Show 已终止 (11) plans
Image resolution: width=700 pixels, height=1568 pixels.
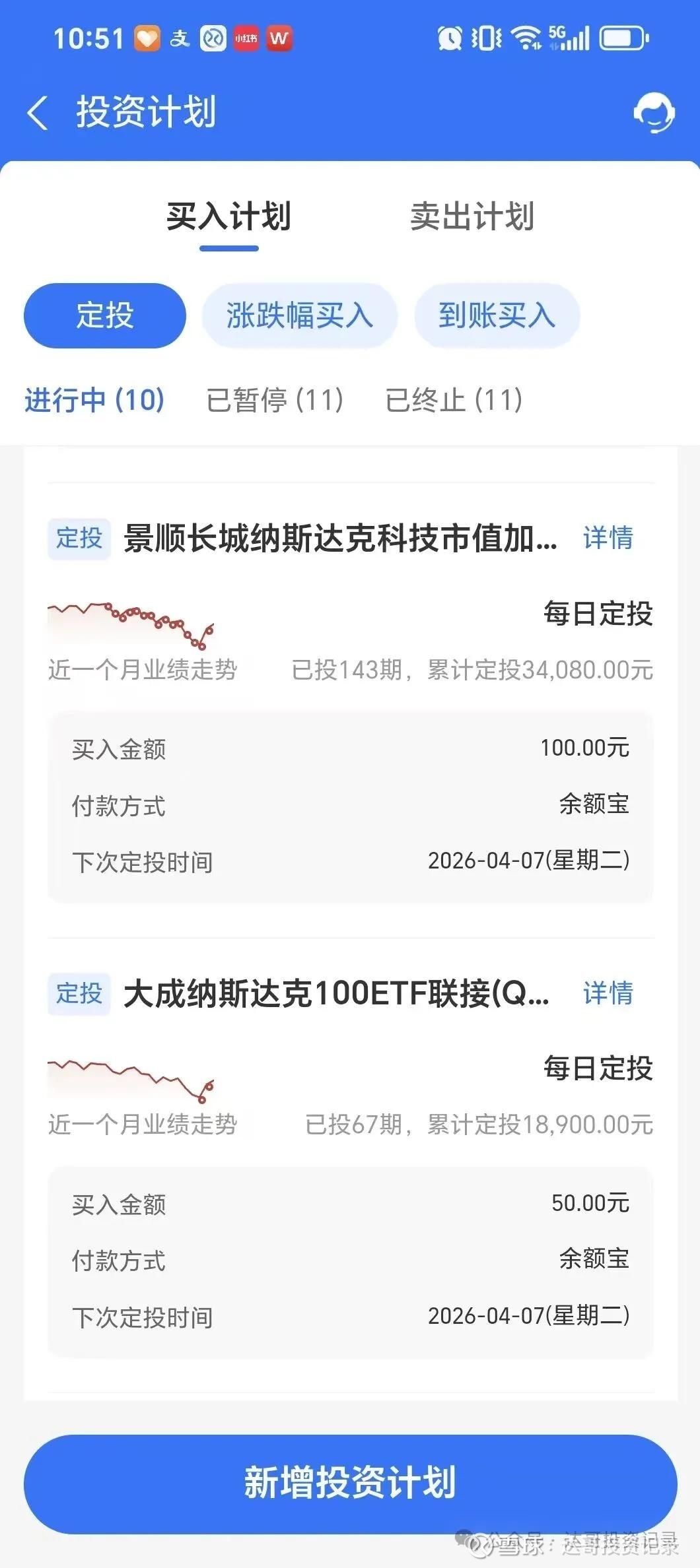(x=454, y=400)
